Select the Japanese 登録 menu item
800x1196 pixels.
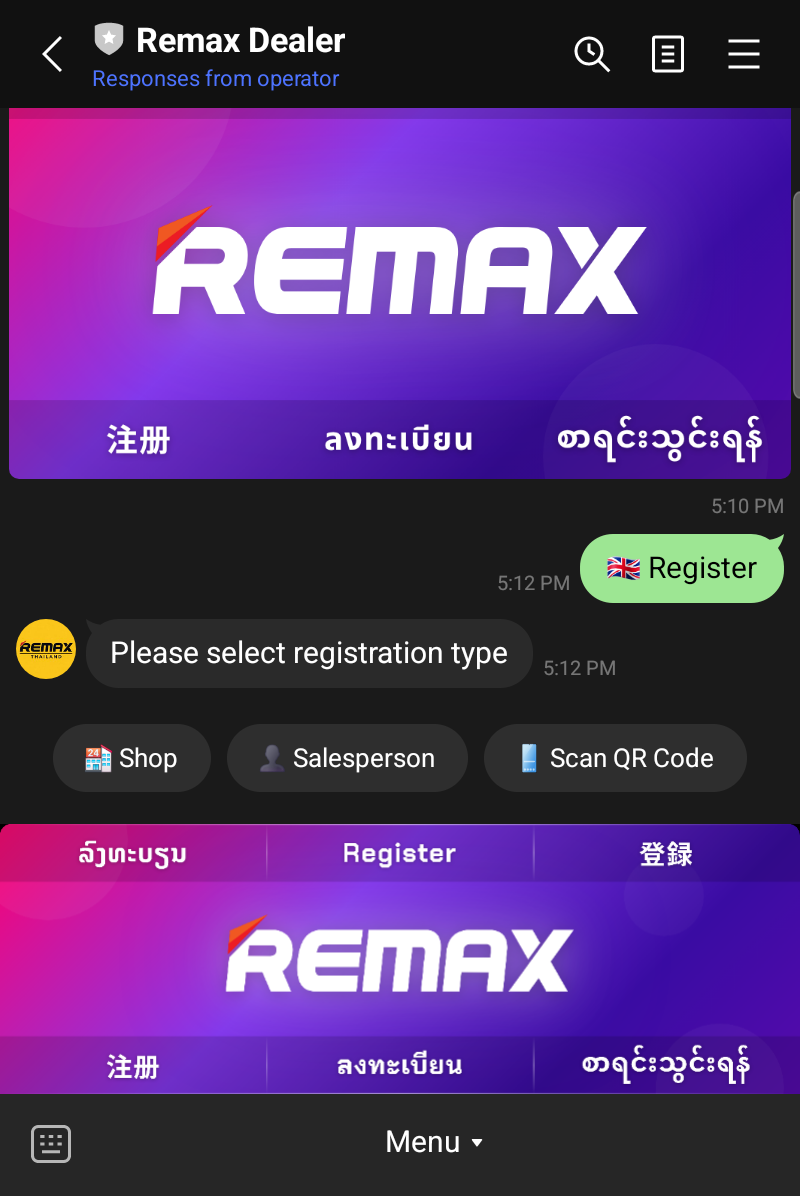click(666, 852)
